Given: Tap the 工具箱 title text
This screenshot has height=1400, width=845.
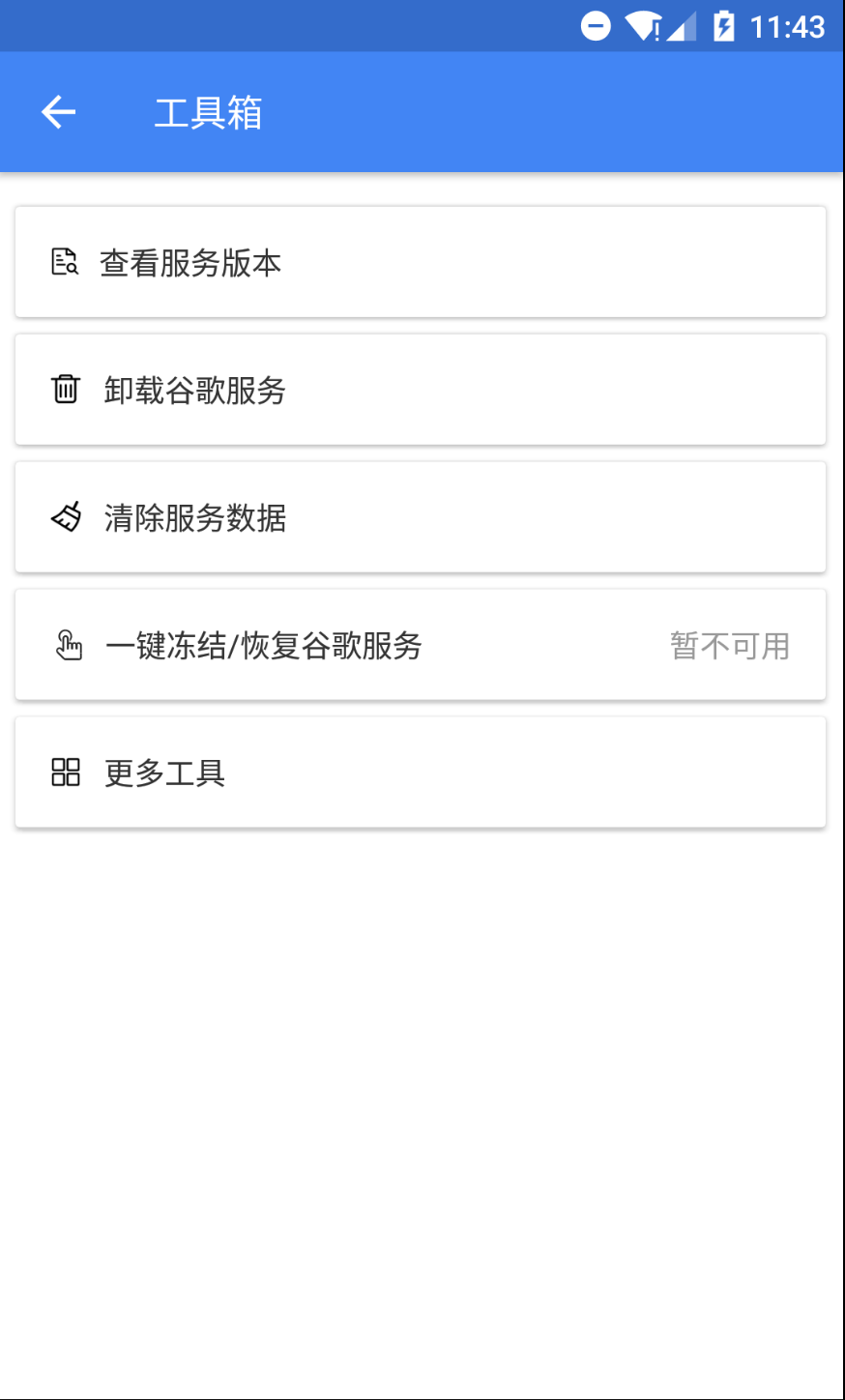Looking at the screenshot, I should tap(206, 111).
